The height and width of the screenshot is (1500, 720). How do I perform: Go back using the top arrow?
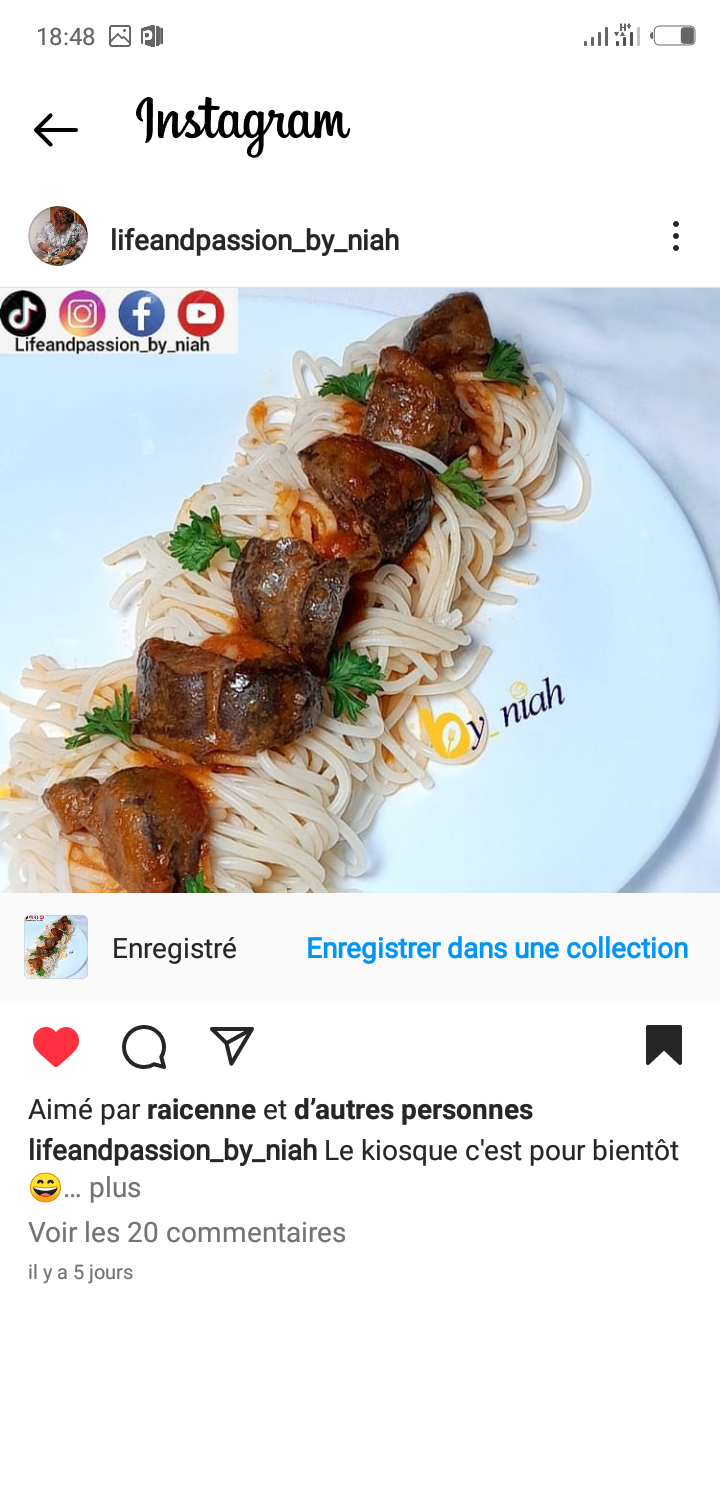point(56,130)
